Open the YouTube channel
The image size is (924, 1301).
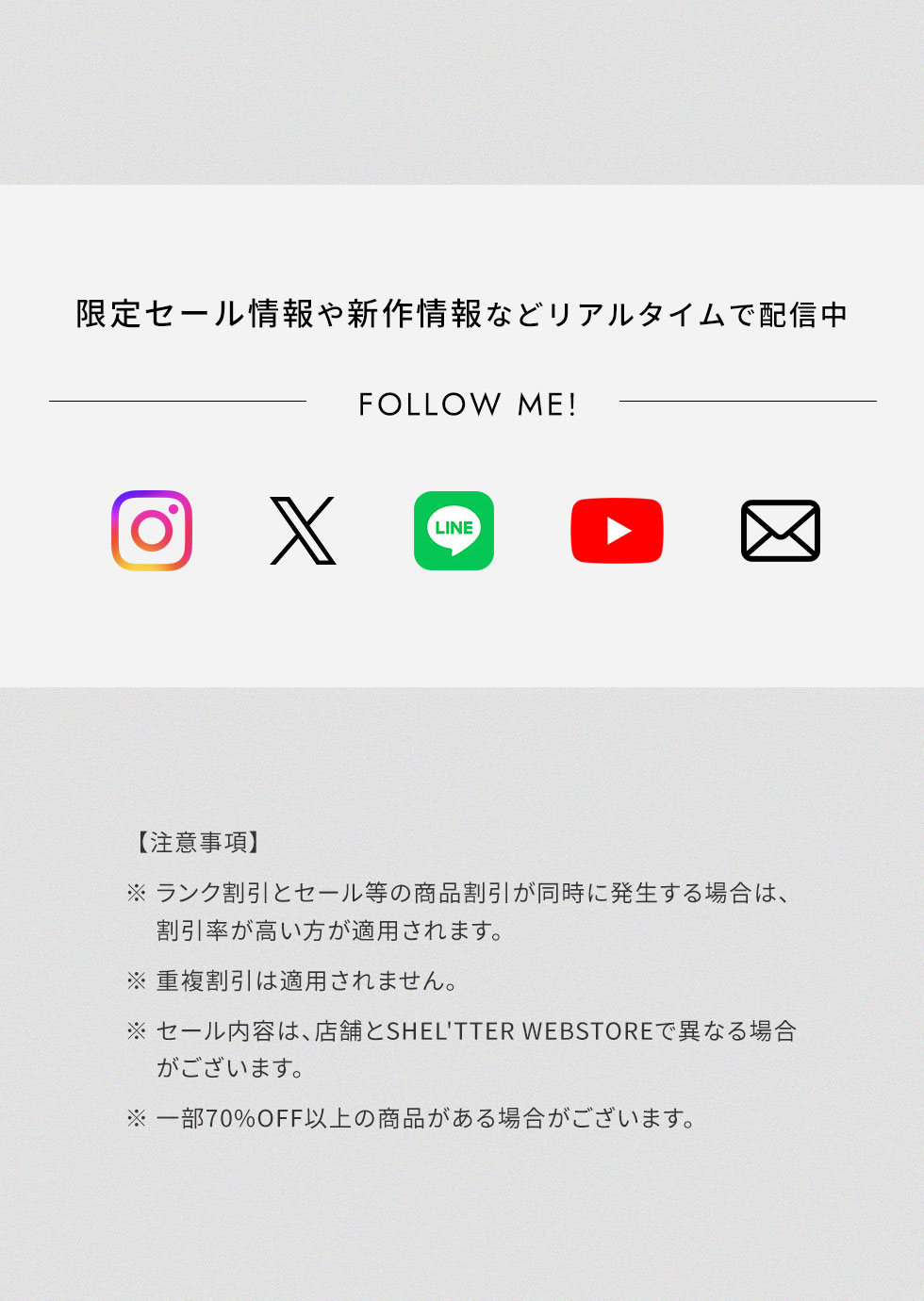[x=617, y=531]
